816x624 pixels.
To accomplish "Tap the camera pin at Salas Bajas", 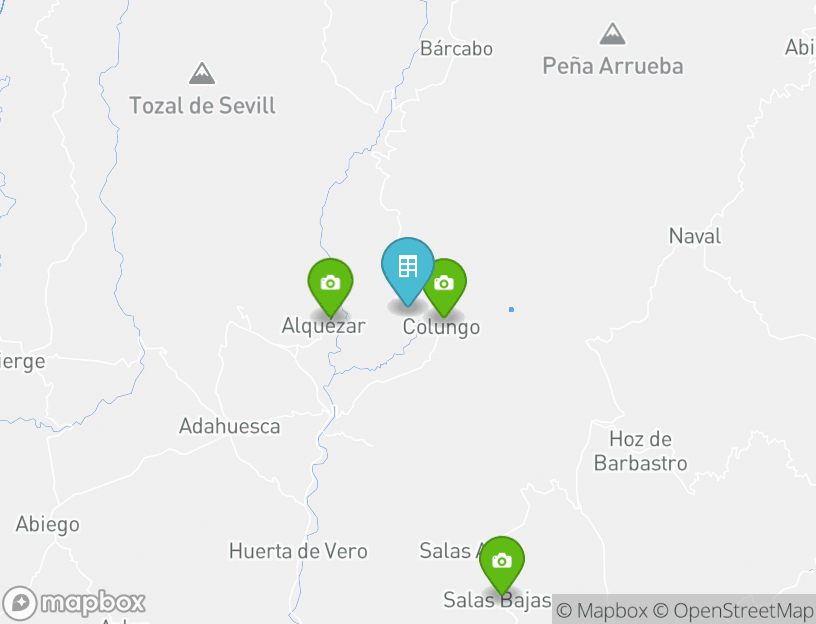I will 502,562.
